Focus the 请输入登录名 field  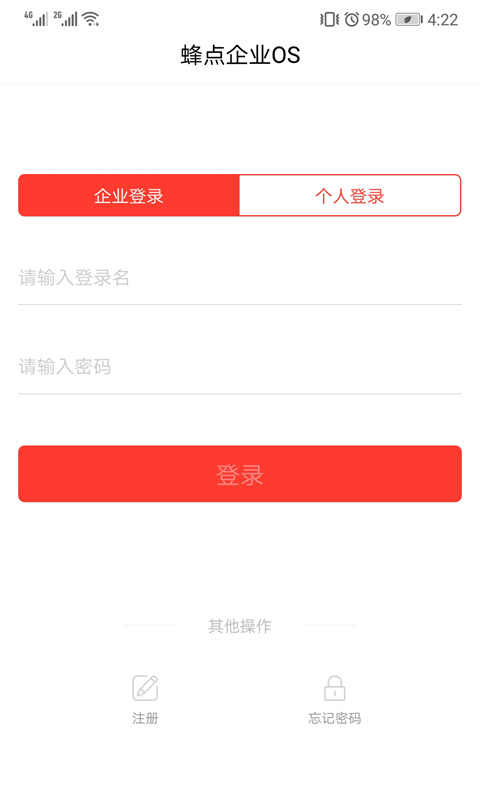pyautogui.click(x=240, y=278)
